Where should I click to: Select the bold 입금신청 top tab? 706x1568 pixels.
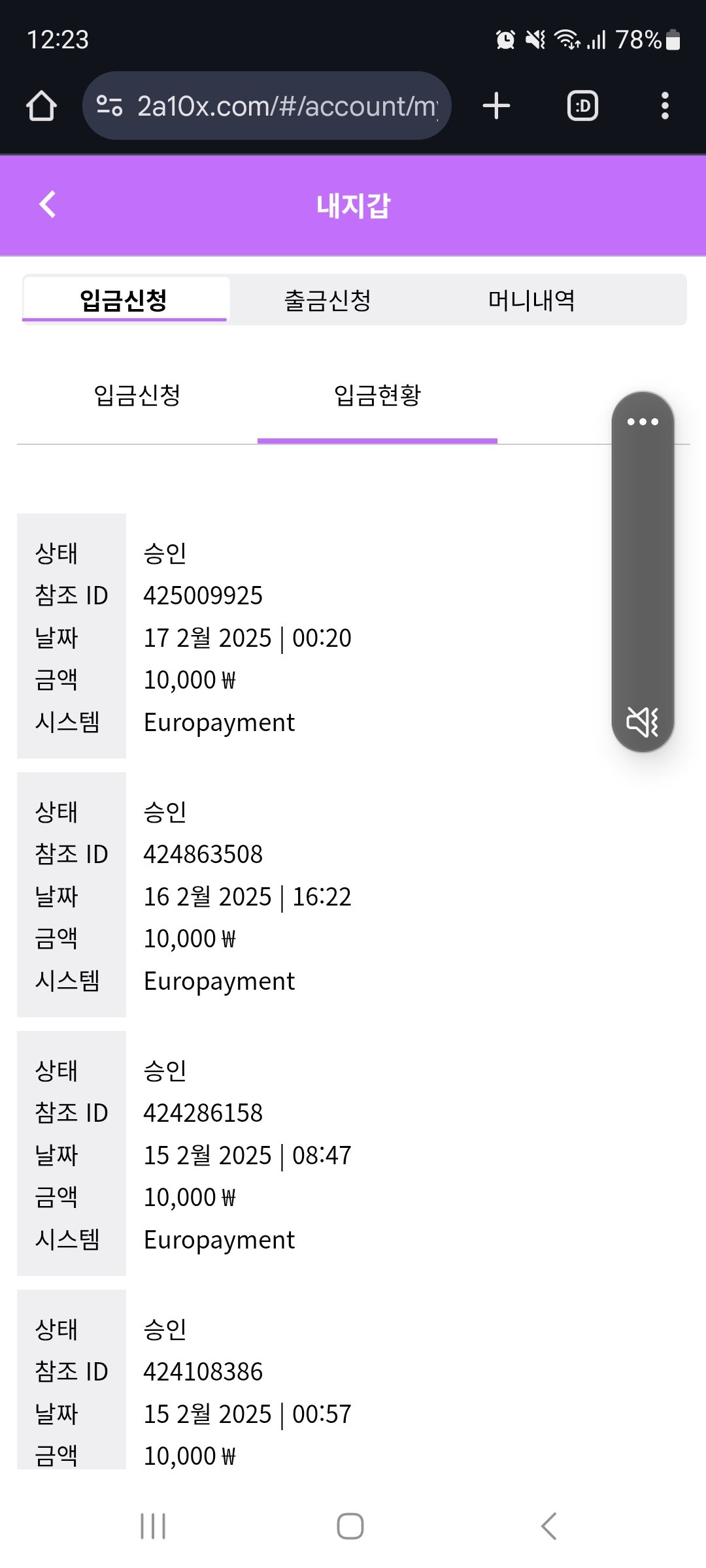(x=124, y=301)
